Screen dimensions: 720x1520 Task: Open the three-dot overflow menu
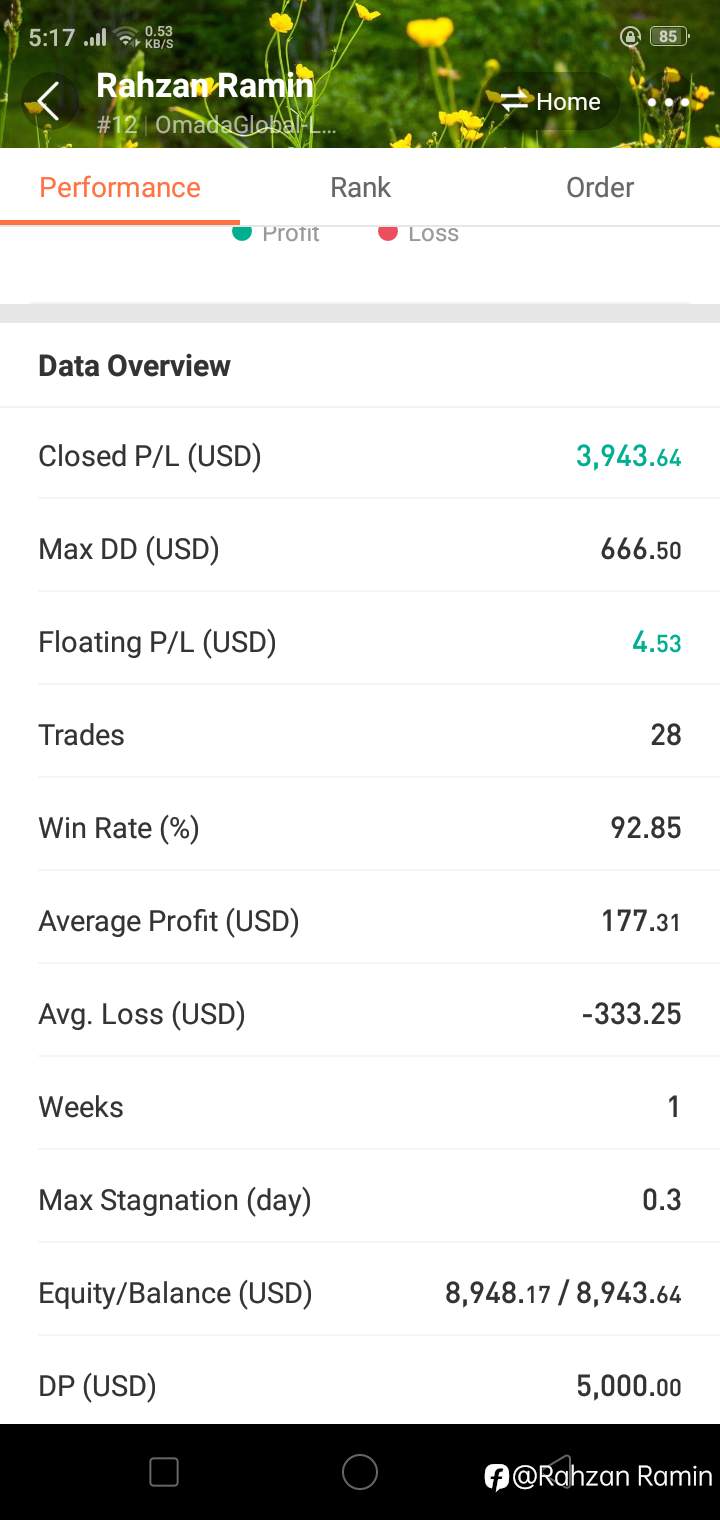point(668,102)
